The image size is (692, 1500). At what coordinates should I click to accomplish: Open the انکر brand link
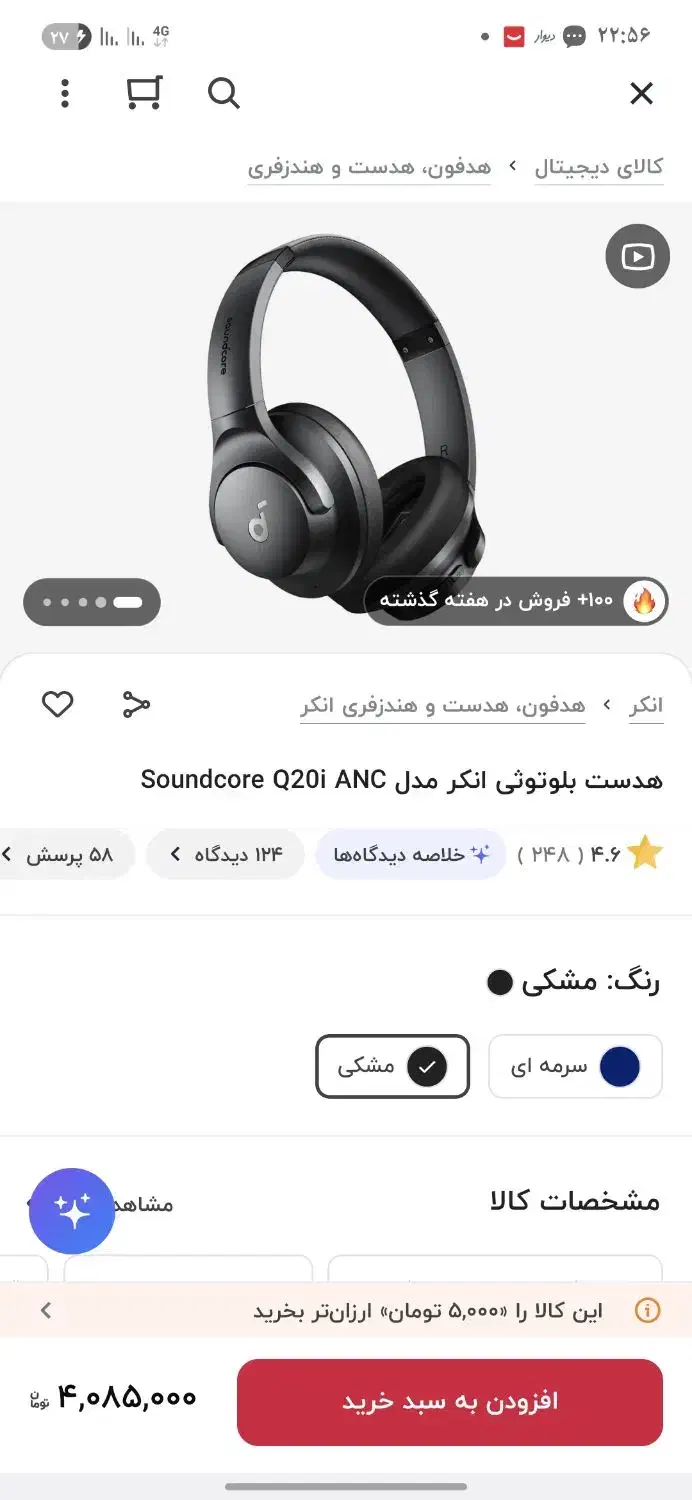(646, 706)
